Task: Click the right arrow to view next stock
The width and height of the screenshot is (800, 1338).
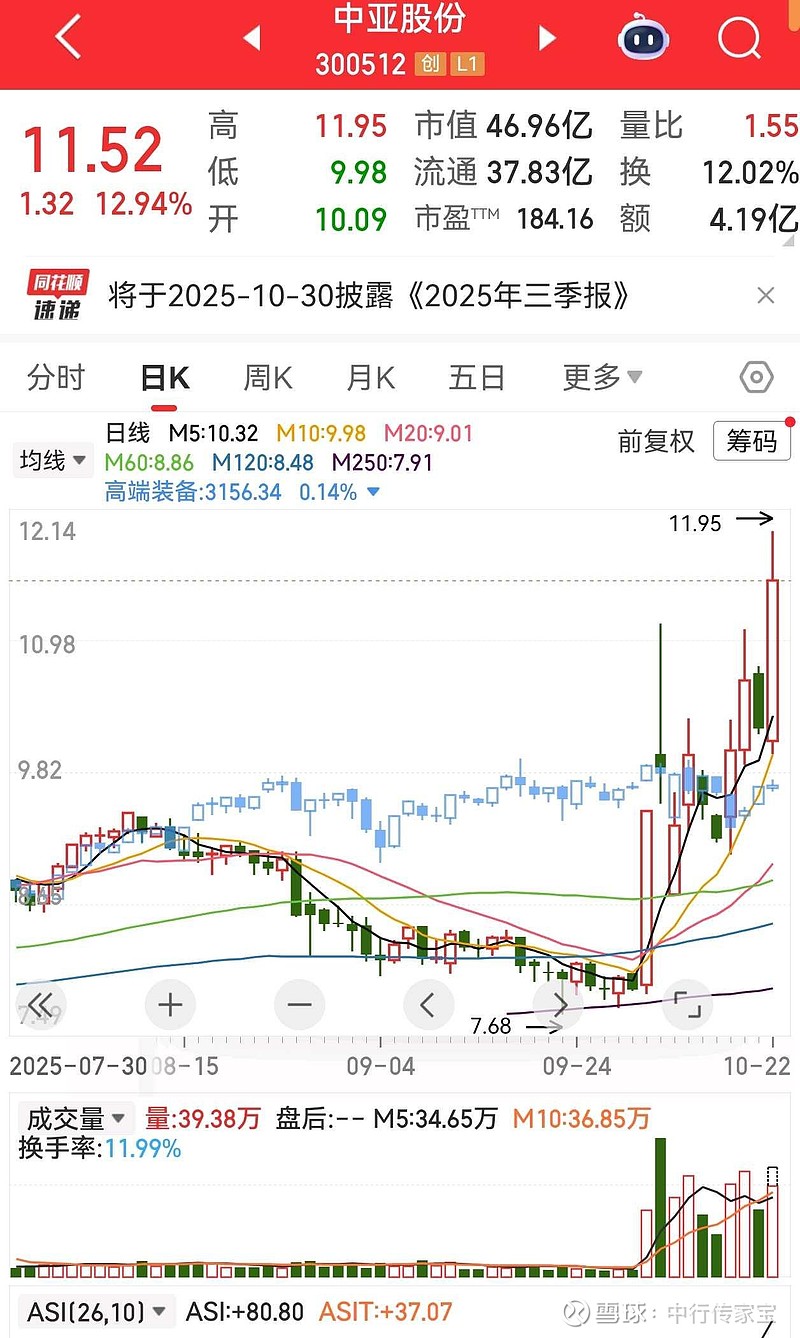Action: pos(547,37)
